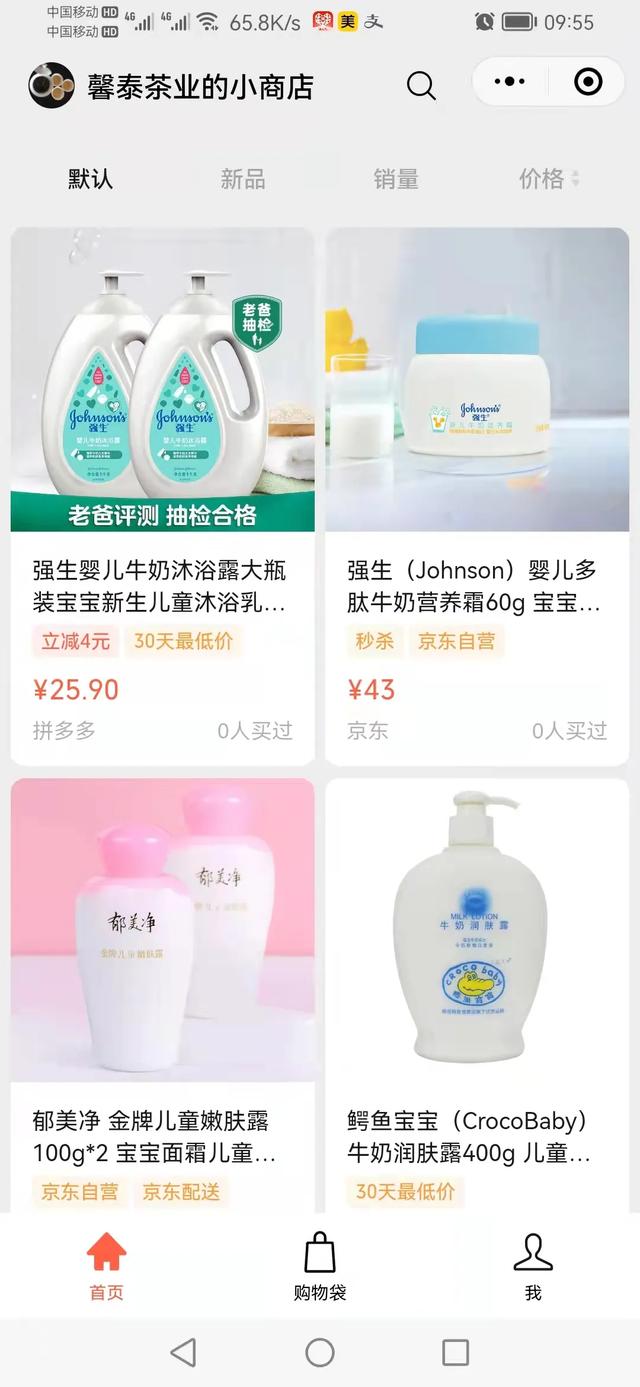View 鳄鱼宝宝 牛奶润肤露400g product

477,990
